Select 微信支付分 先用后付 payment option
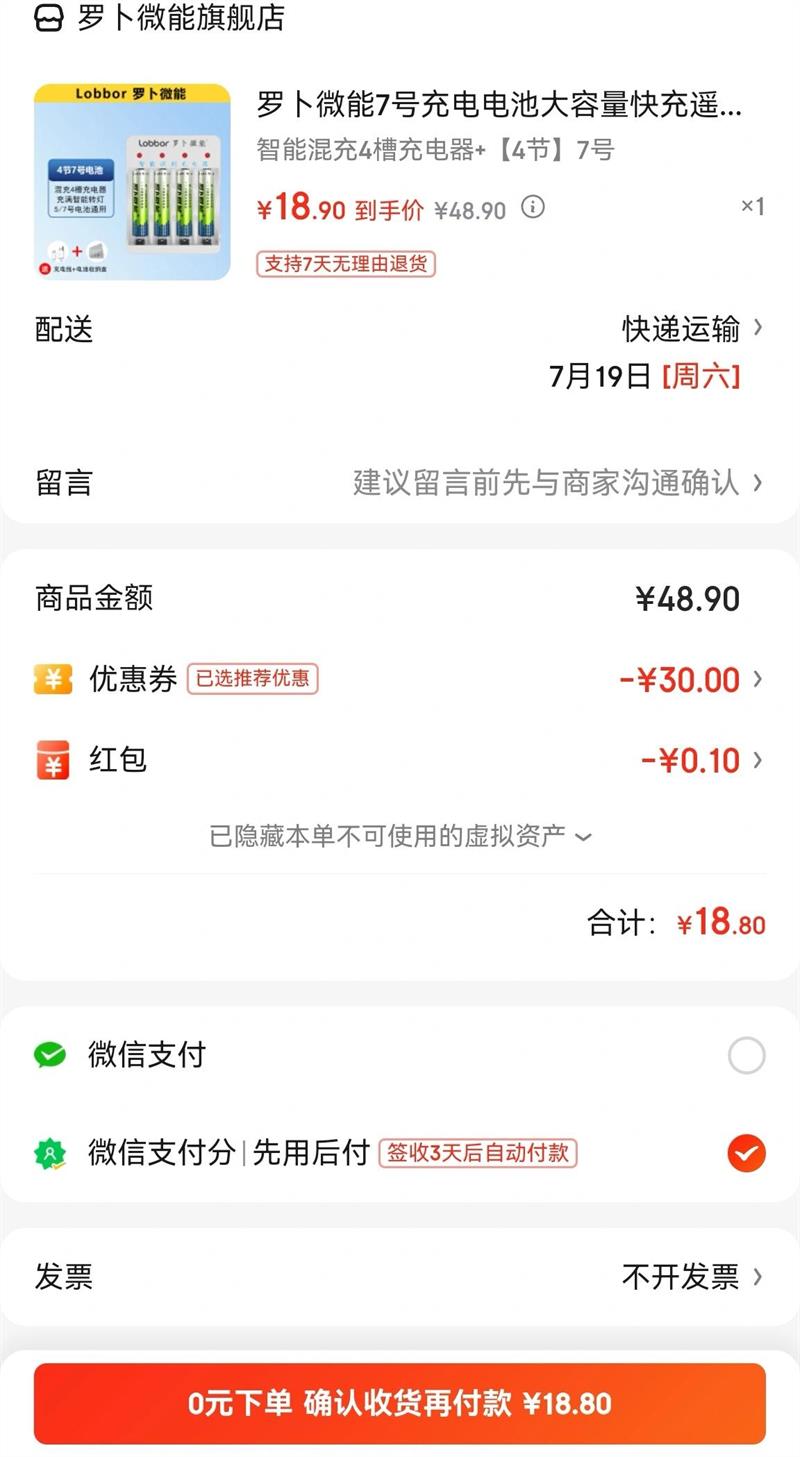Image resolution: width=800 pixels, height=1457 pixels. coord(746,1153)
